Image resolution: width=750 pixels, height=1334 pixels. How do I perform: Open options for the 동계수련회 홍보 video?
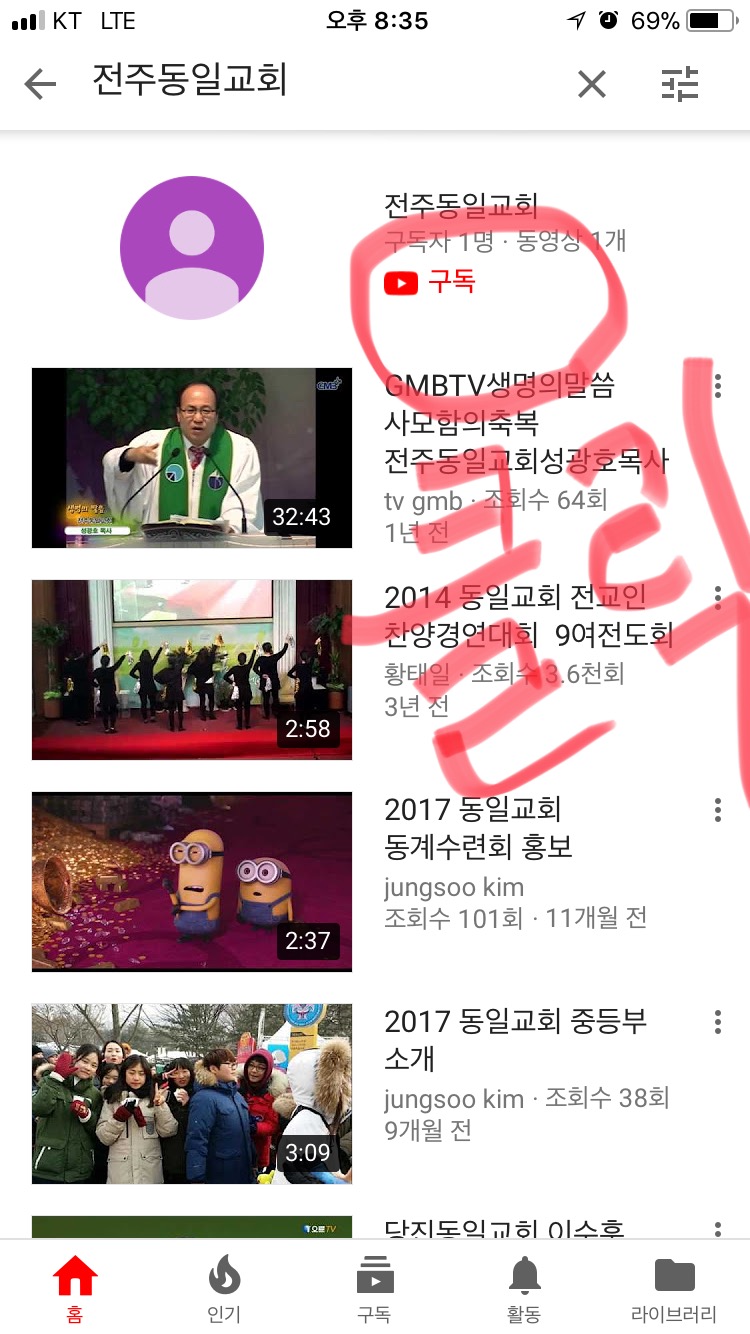tap(717, 810)
